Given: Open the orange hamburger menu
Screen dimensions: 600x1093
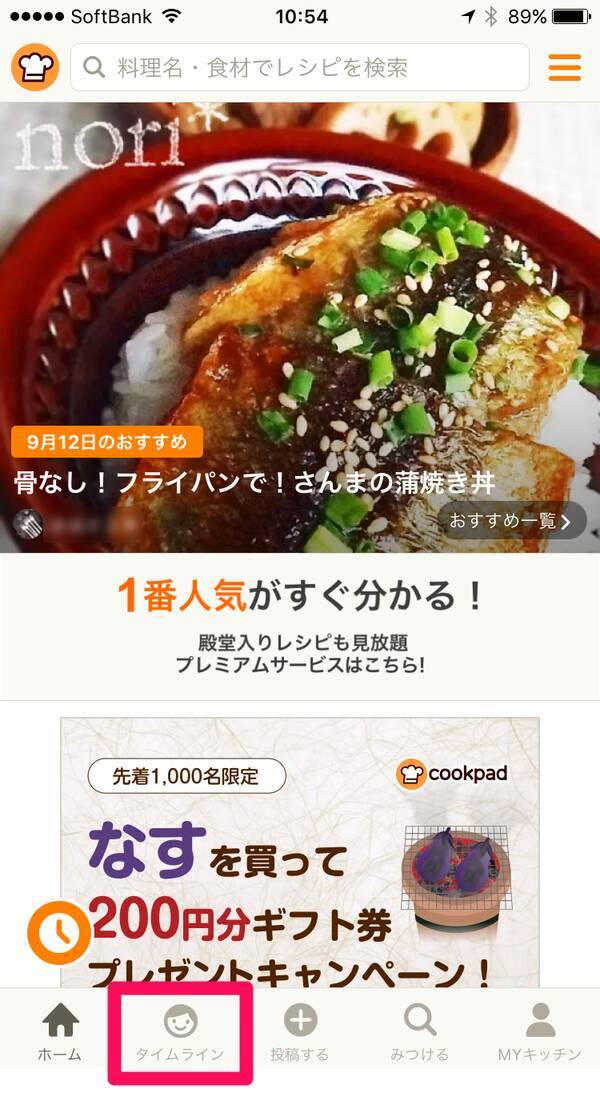Looking at the screenshot, I should coord(564,68).
